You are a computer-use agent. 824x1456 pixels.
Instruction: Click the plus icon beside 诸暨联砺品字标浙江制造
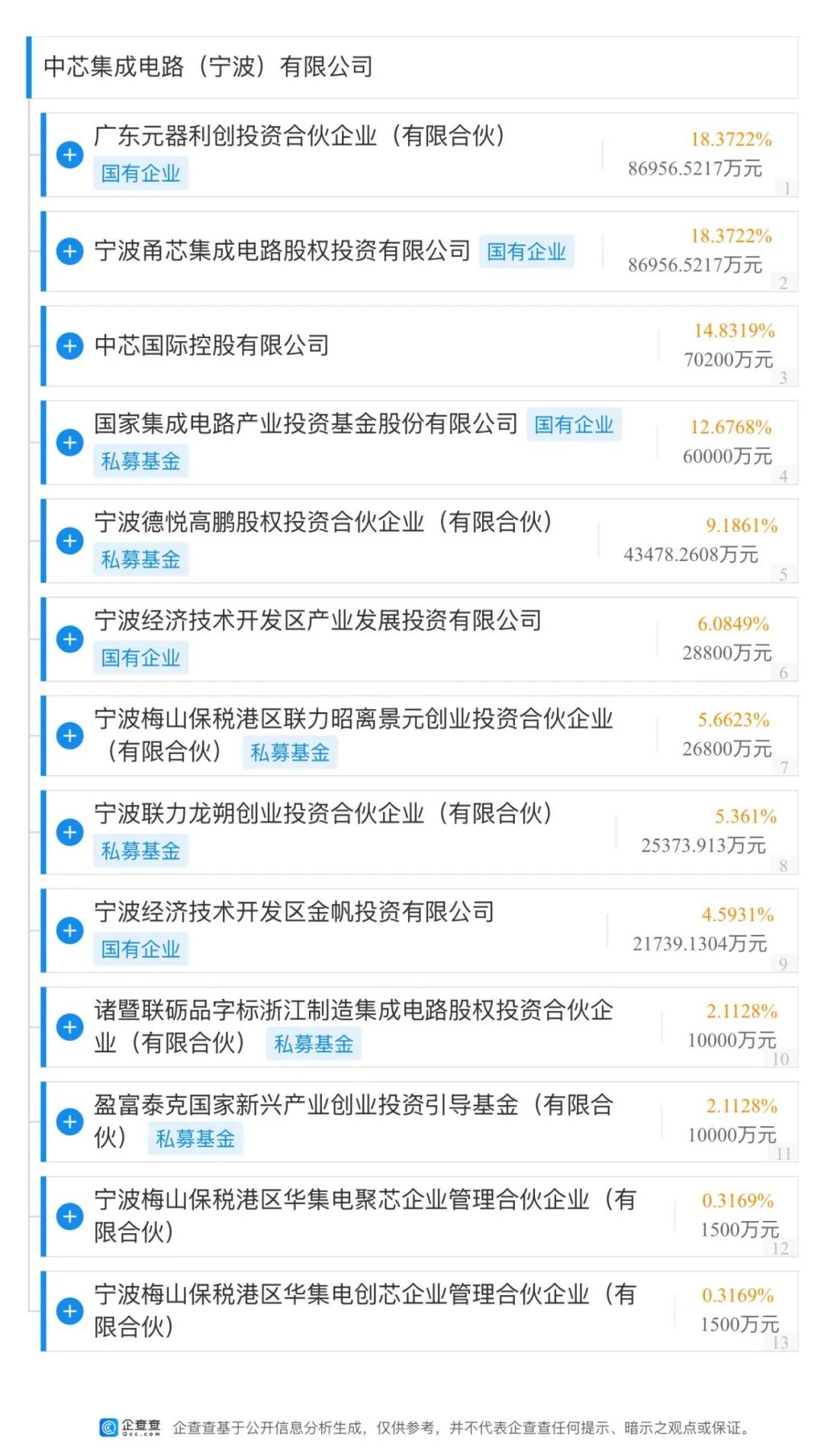(x=69, y=1027)
